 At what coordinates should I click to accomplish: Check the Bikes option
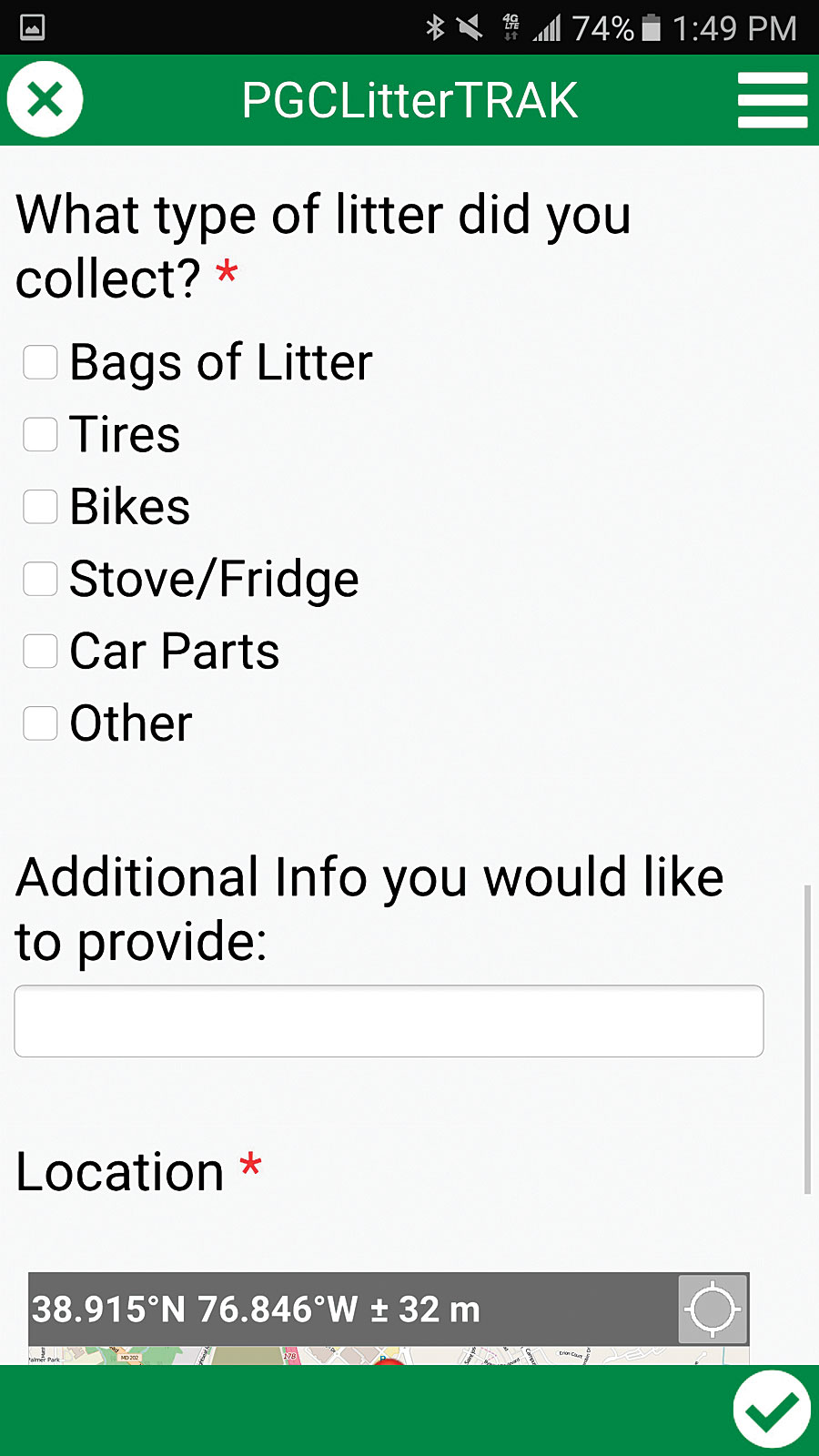pyautogui.click(x=40, y=507)
